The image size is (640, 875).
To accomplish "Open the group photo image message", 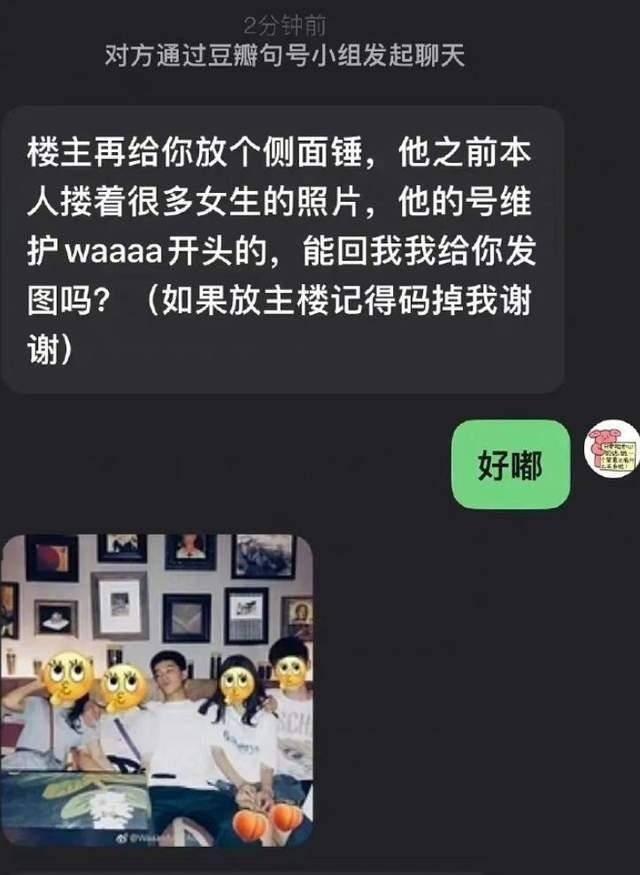I will 157,690.
